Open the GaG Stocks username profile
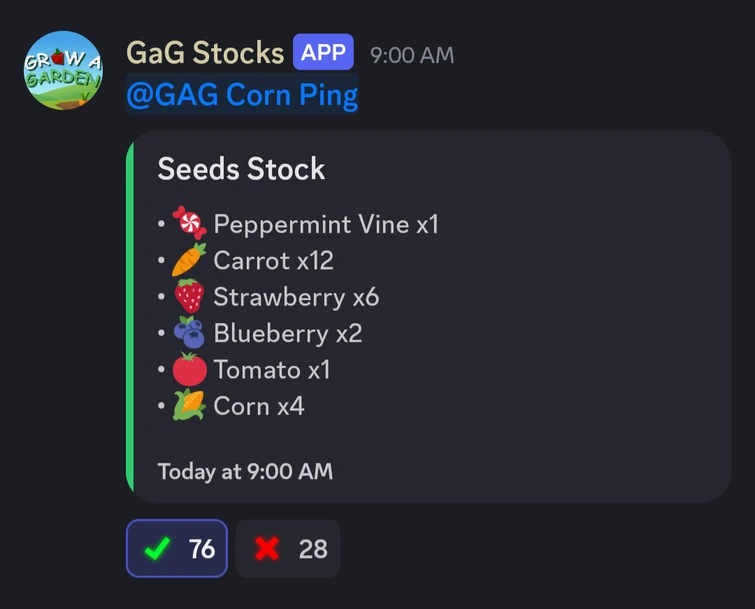This screenshot has width=755, height=609. click(x=205, y=52)
